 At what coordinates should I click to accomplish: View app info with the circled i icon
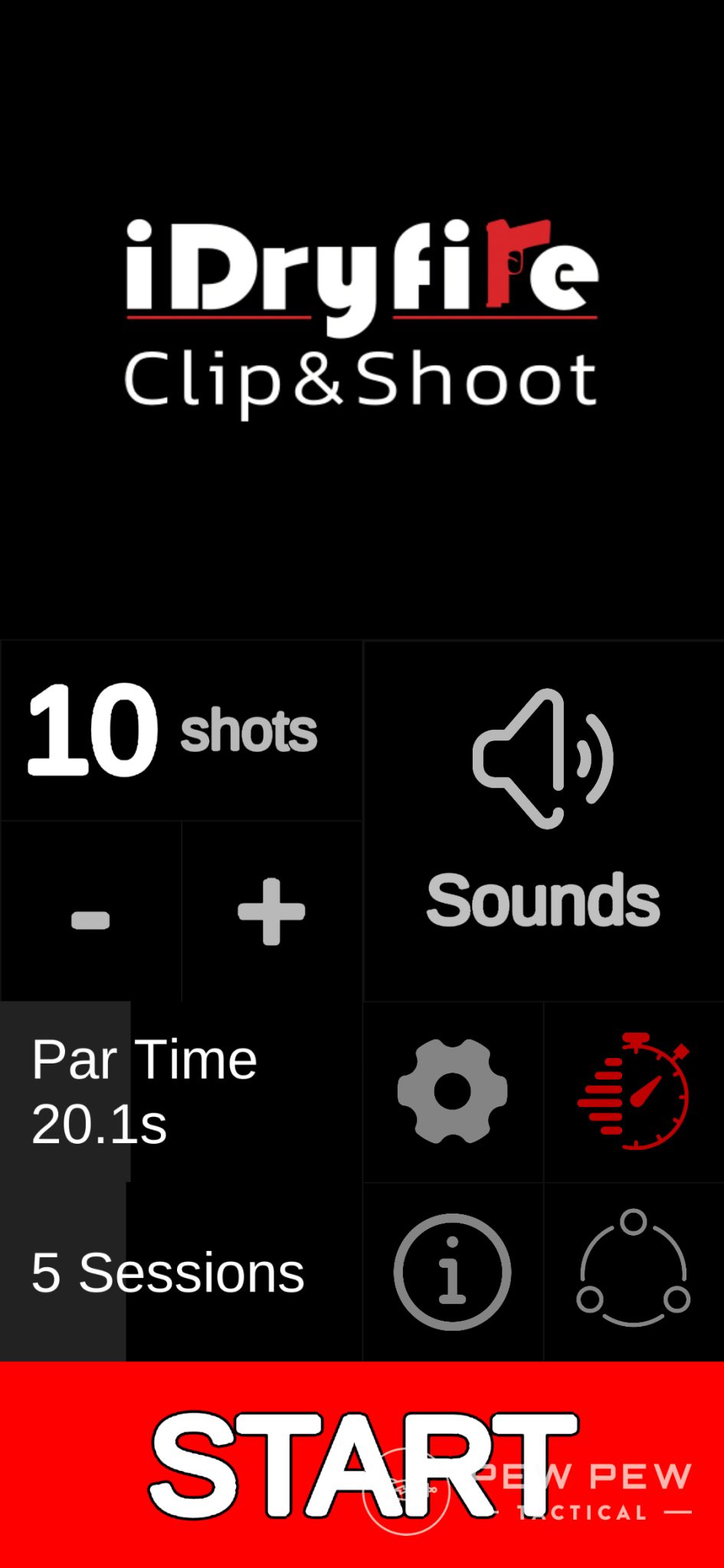(451, 1271)
